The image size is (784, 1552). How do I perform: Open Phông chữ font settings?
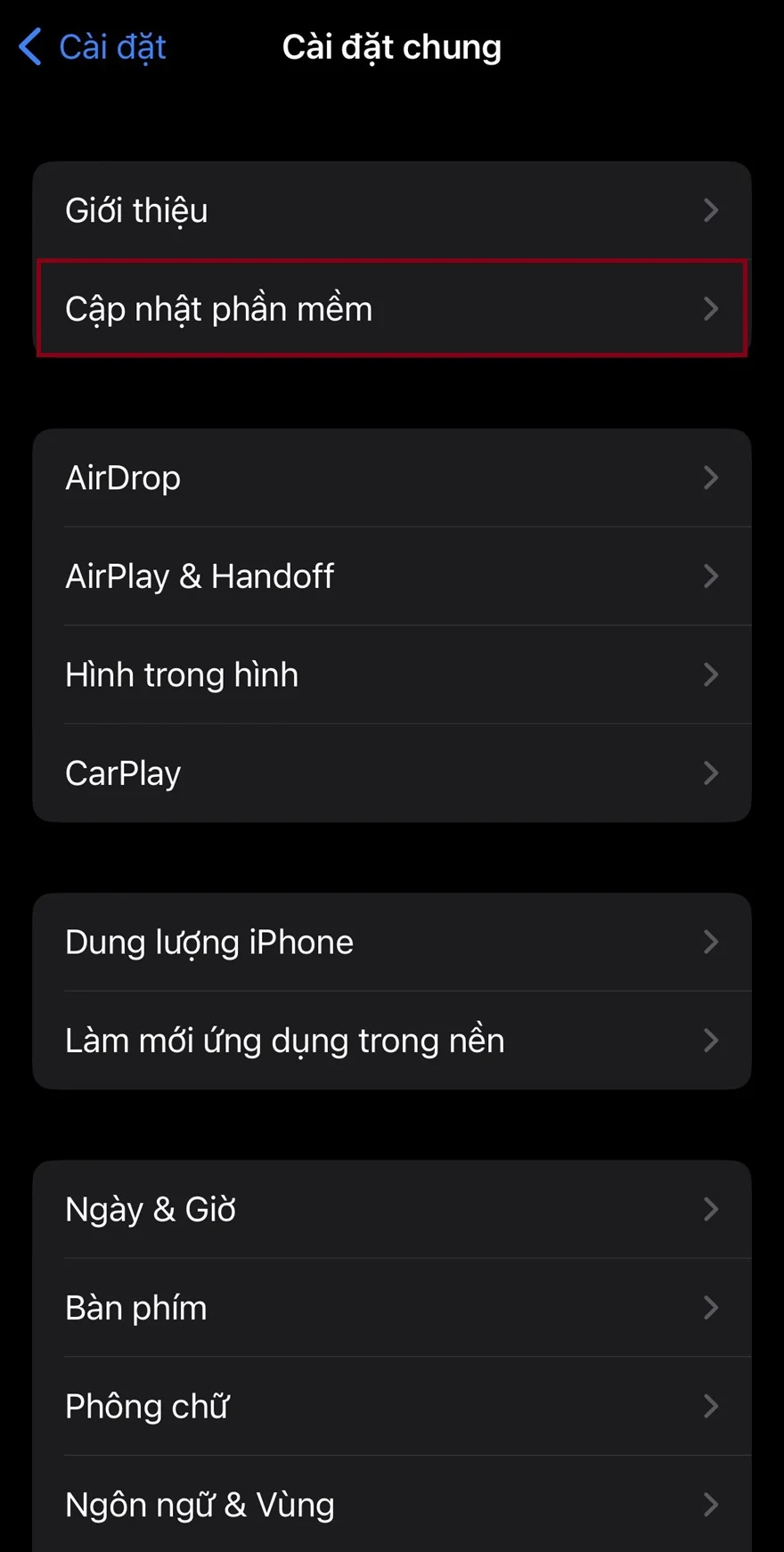pyautogui.click(x=392, y=1406)
